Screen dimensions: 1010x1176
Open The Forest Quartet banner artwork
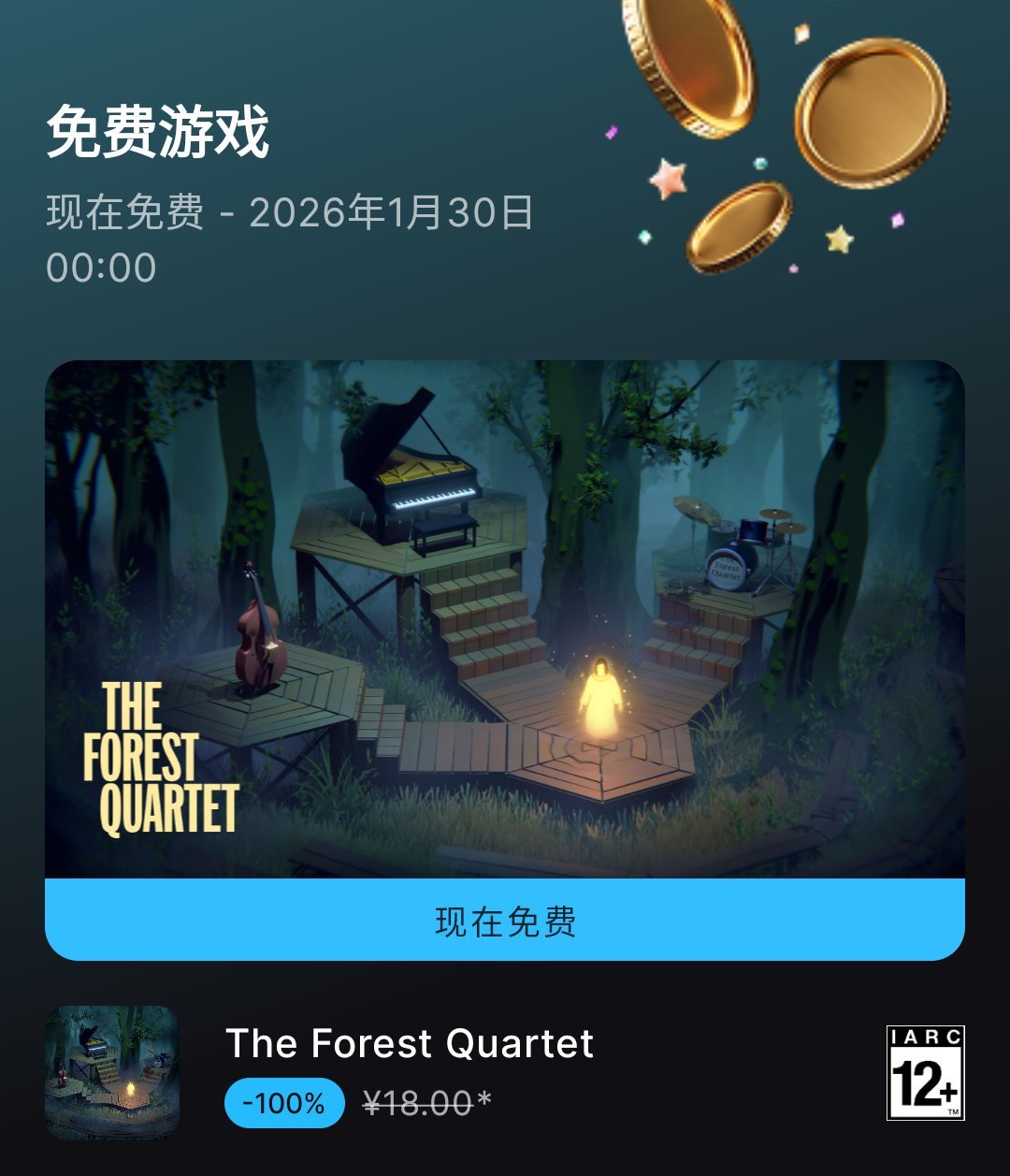point(505,617)
